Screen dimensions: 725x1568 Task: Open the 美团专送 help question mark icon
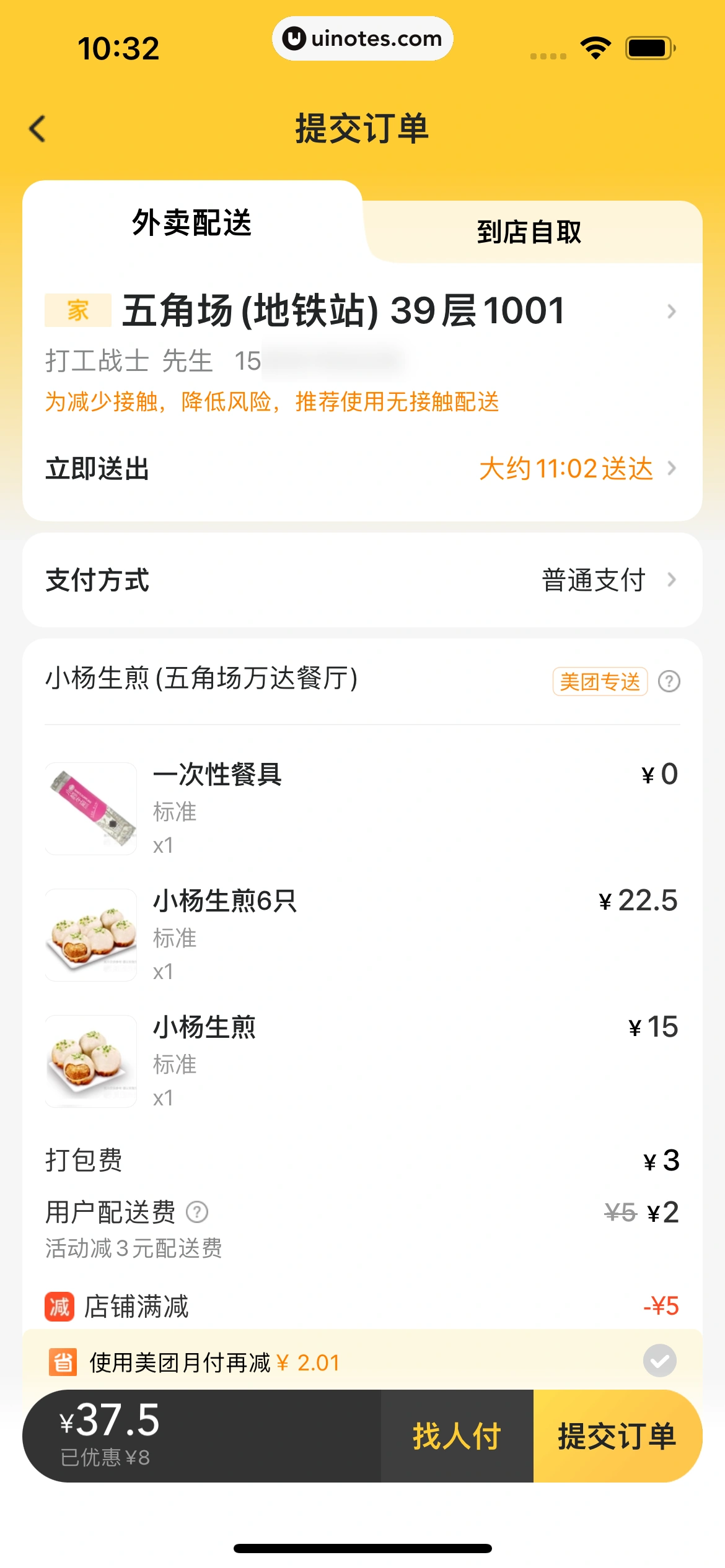[669, 682]
